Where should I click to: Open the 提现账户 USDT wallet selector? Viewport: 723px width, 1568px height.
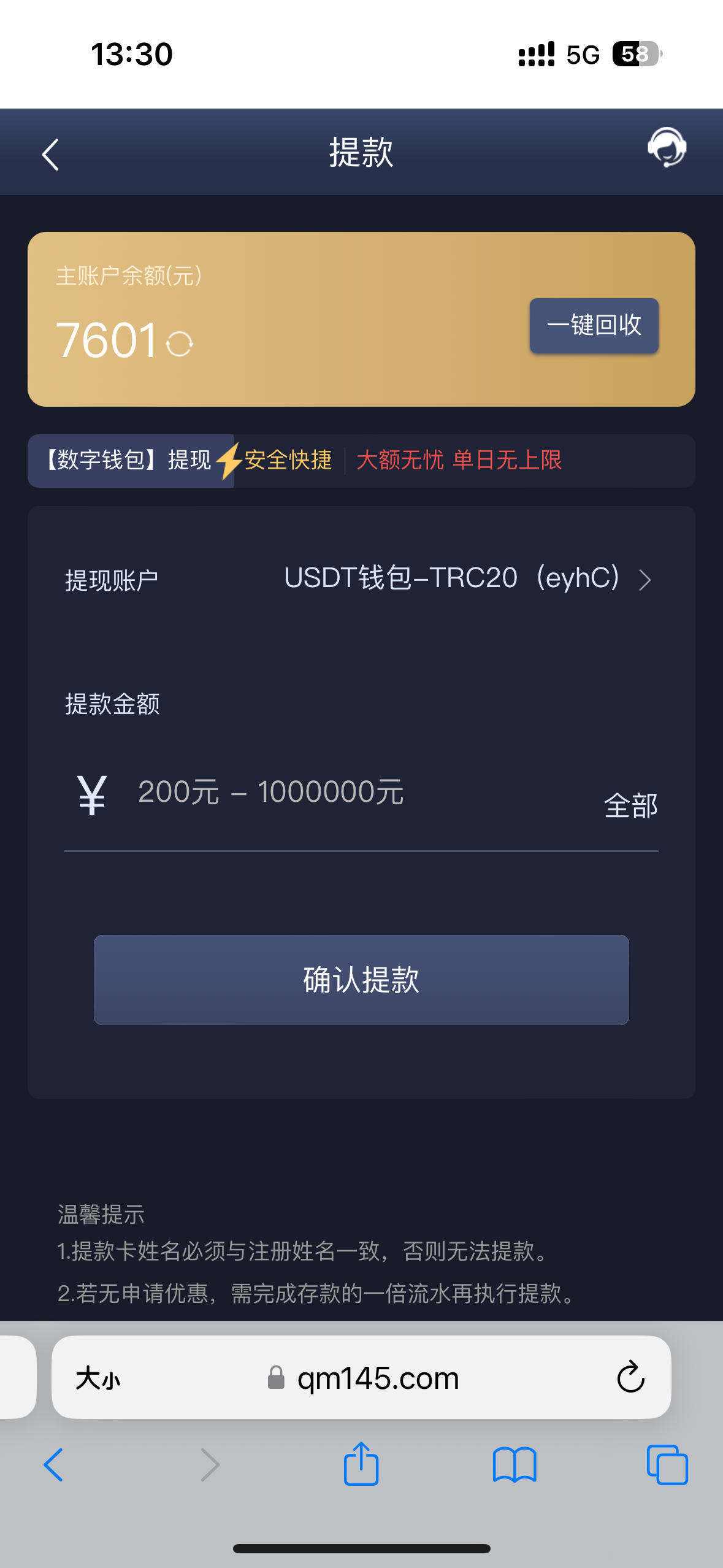[x=466, y=579]
